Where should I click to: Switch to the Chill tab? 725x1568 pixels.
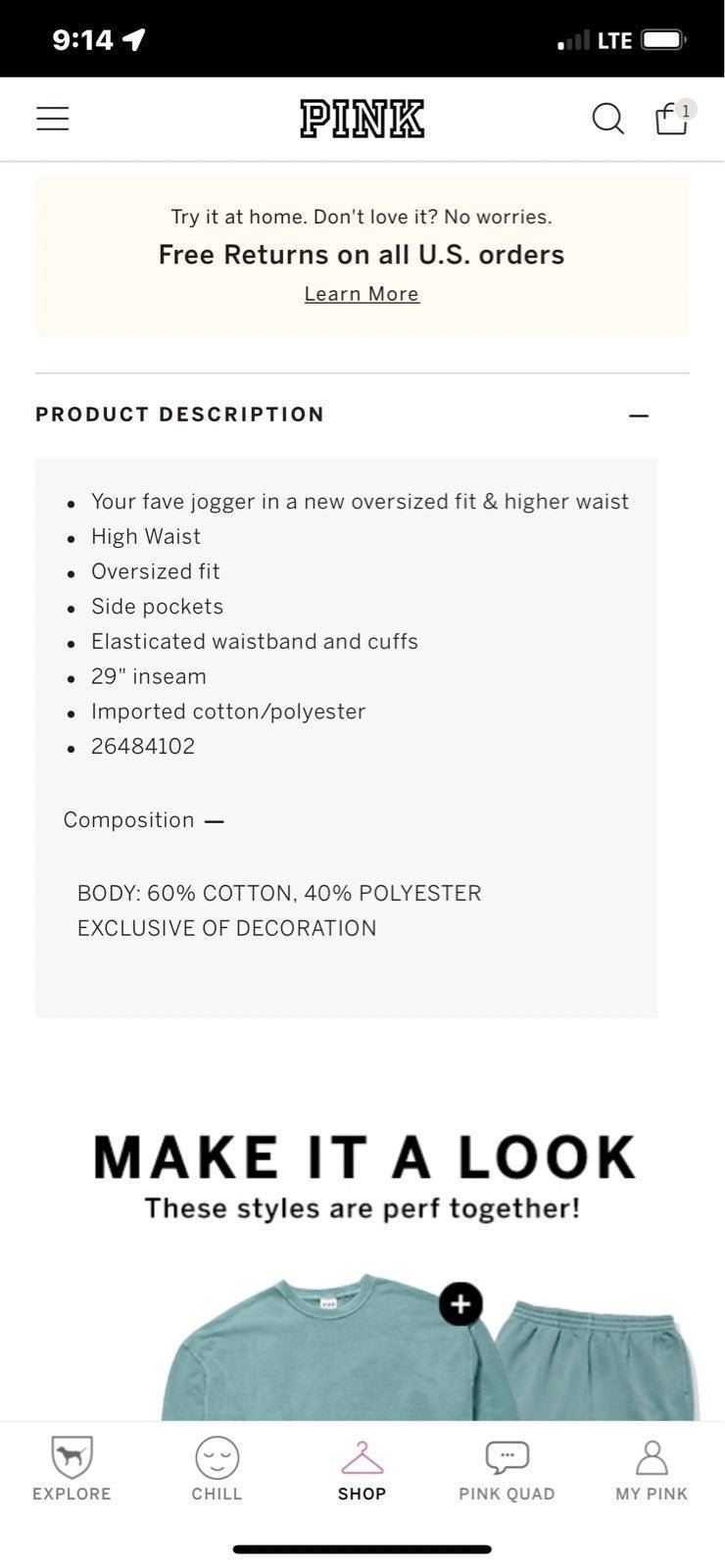(217, 1468)
